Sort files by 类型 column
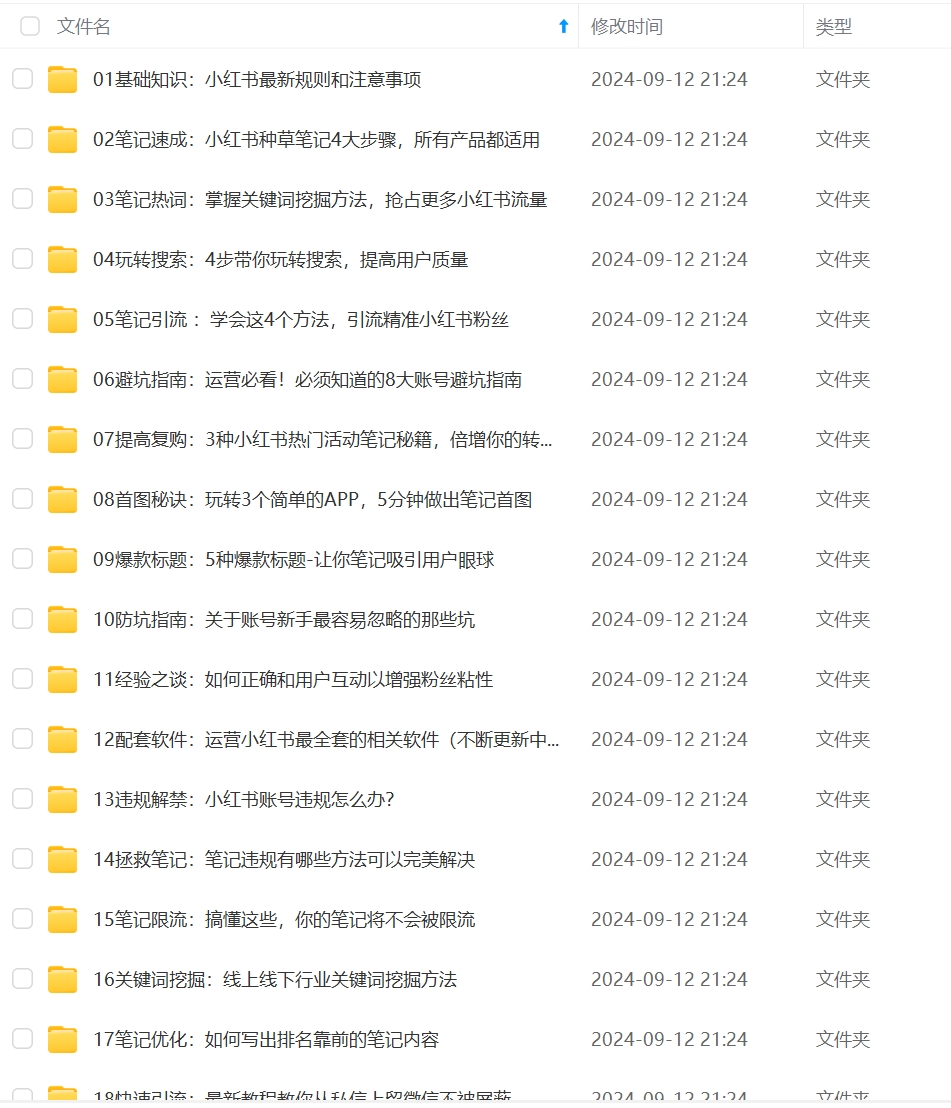The height and width of the screenshot is (1108, 951). point(833,27)
